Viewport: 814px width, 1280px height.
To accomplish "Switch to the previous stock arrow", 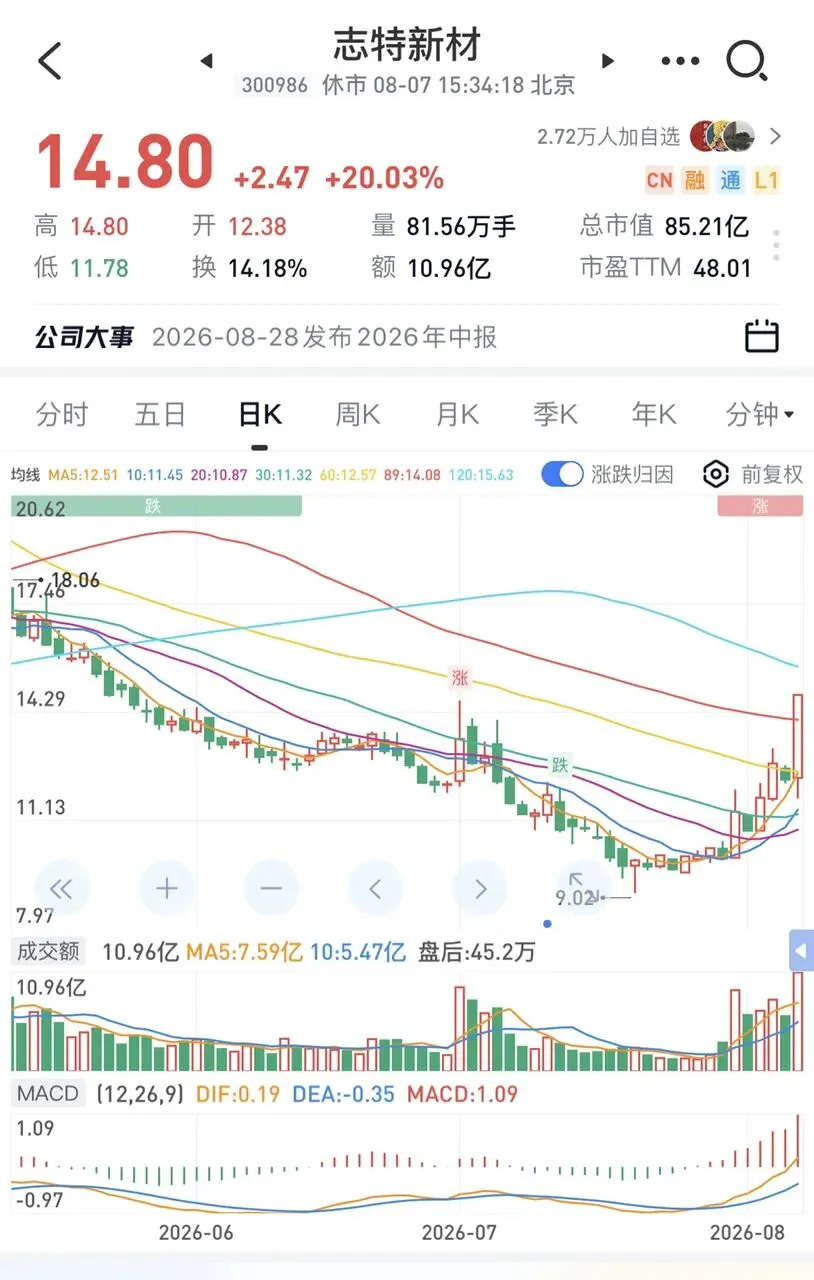I will (207, 61).
